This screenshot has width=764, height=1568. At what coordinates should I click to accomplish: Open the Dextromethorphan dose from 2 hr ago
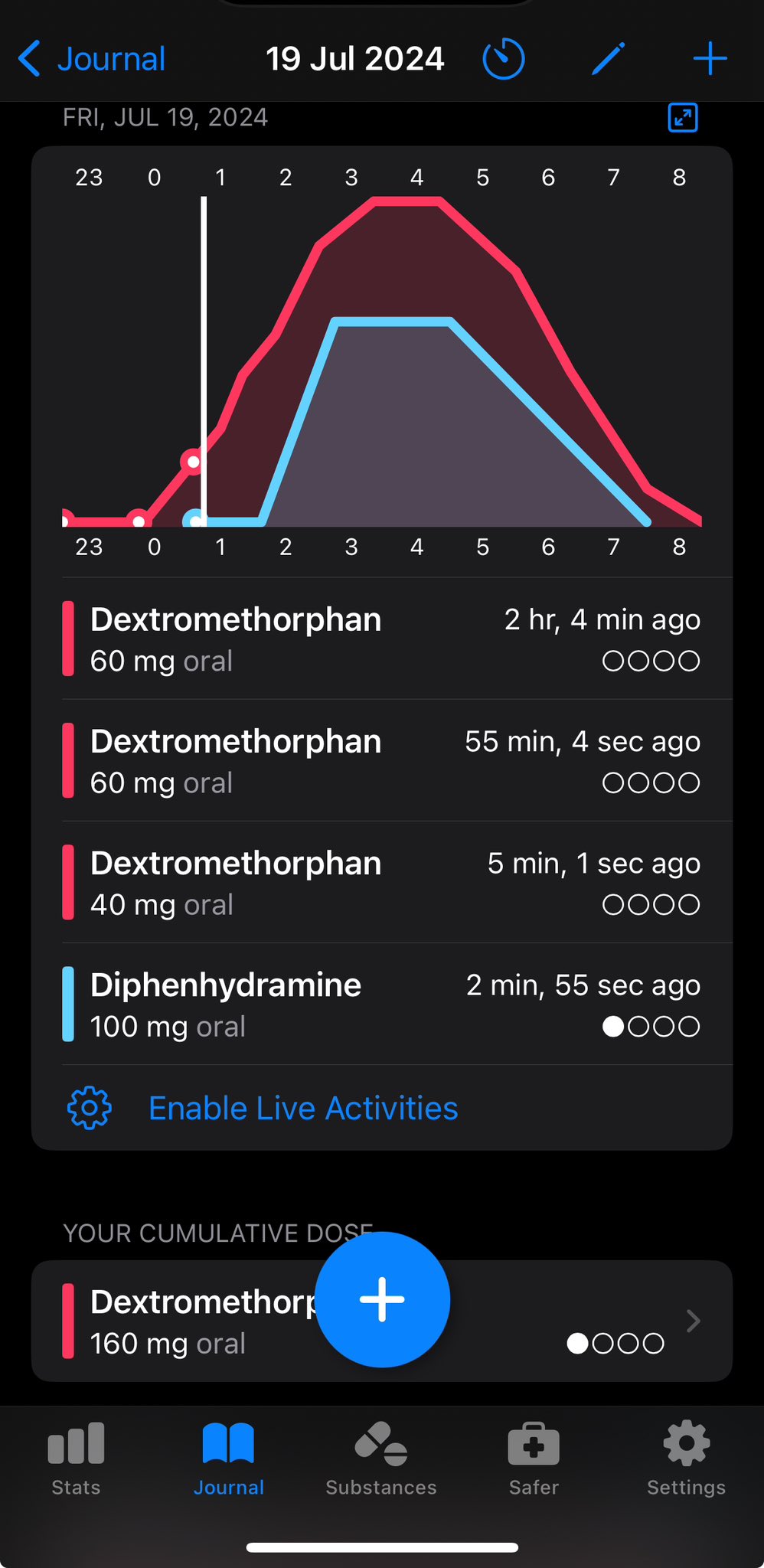[383, 639]
